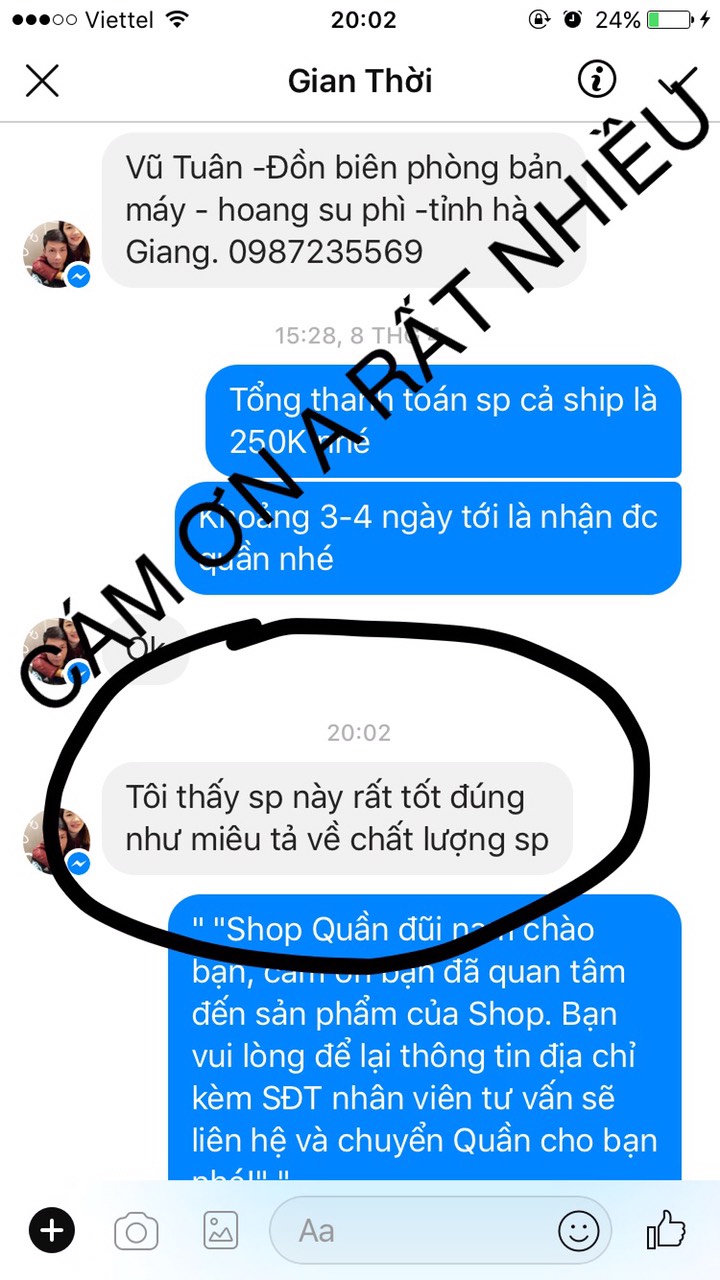Image resolution: width=720 pixels, height=1280 pixels.
Task: Open the emoji smiley picker
Action: 579,1230
